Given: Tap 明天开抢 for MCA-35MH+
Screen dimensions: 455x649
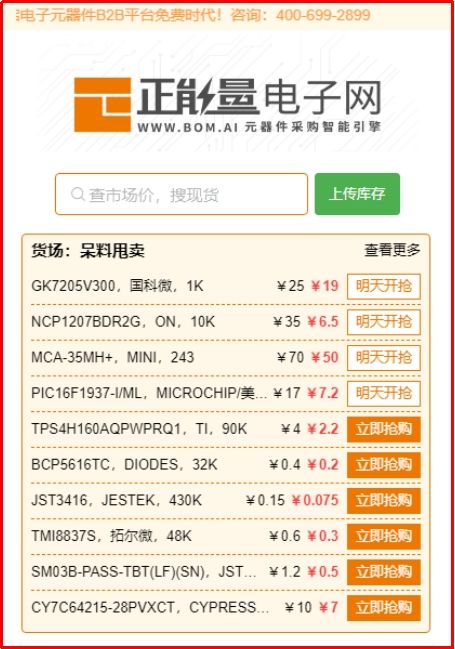Looking at the screenshot, I should (384, 358).
